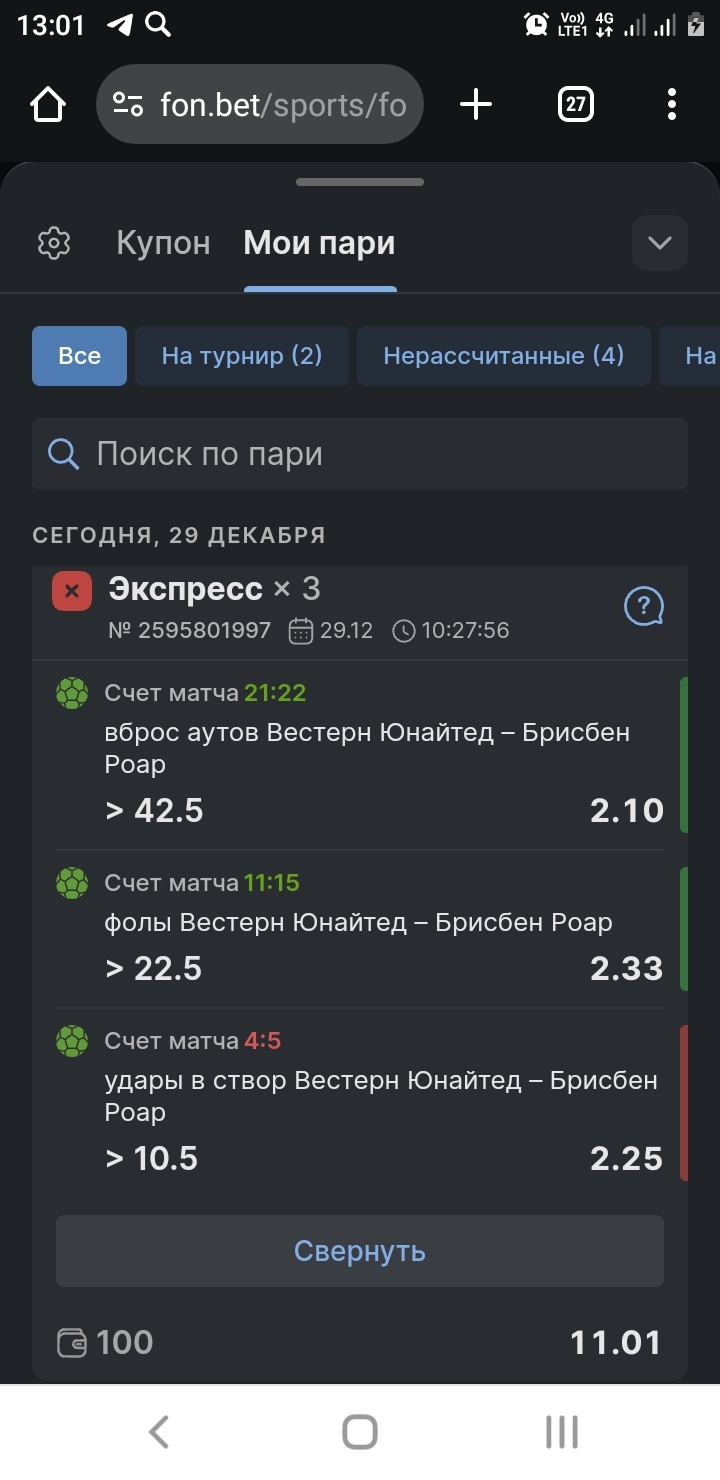Tap the Поиск по пари search field
This screenshot has height=1480, width=720.
pos(360,454)
